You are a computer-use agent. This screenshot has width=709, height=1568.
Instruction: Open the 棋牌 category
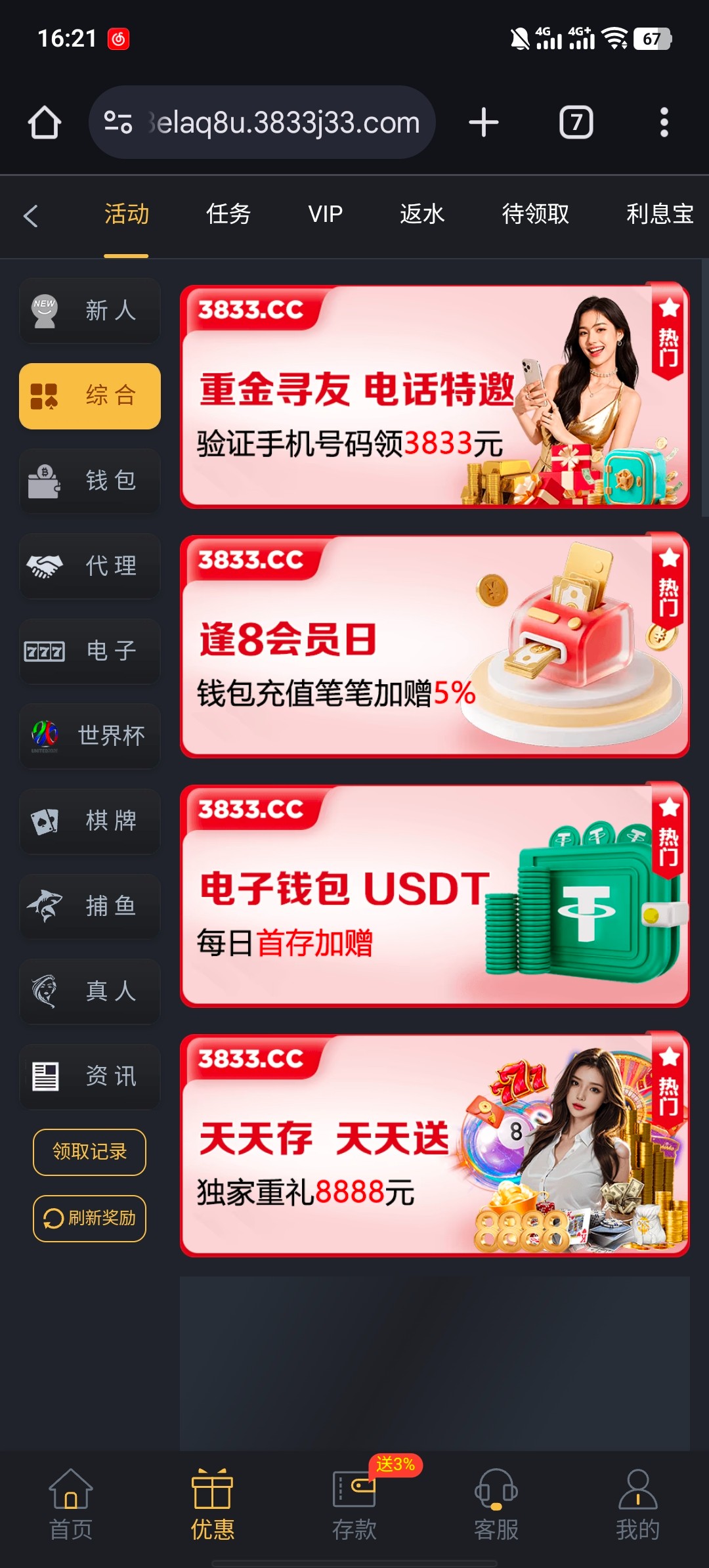pos(90,821)
